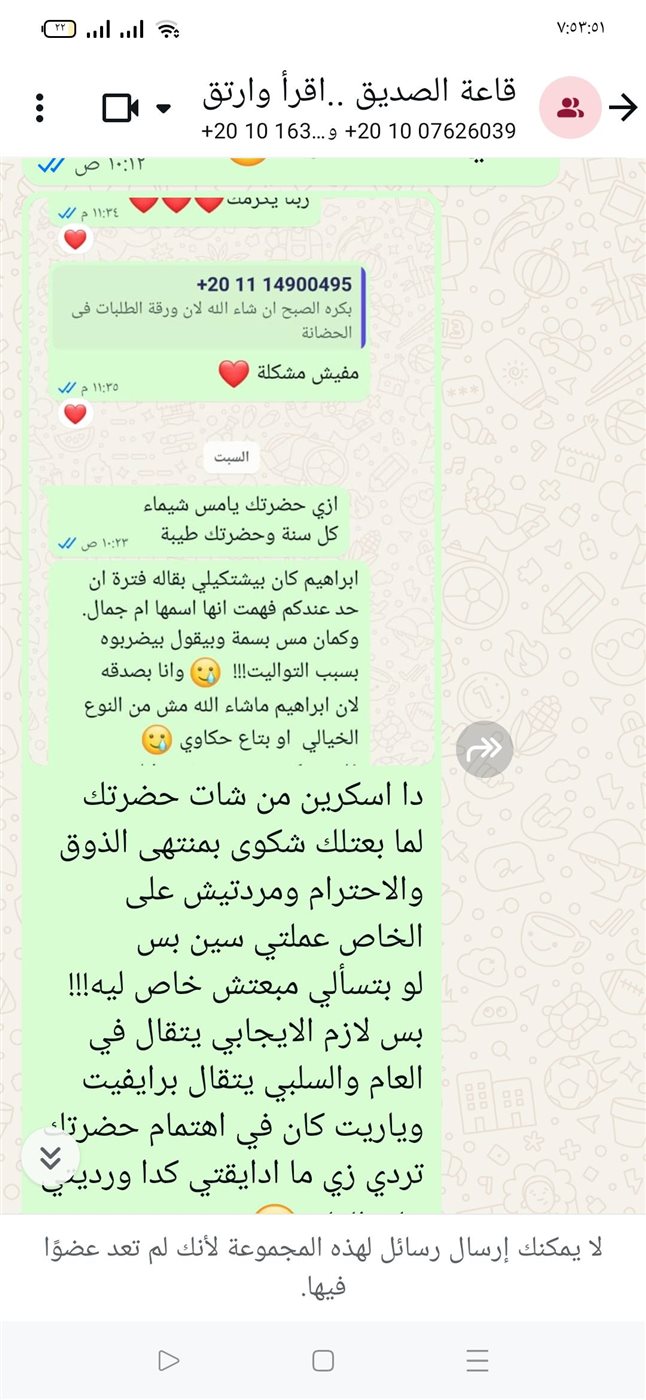Go back using the top arrow

point(623,108)
